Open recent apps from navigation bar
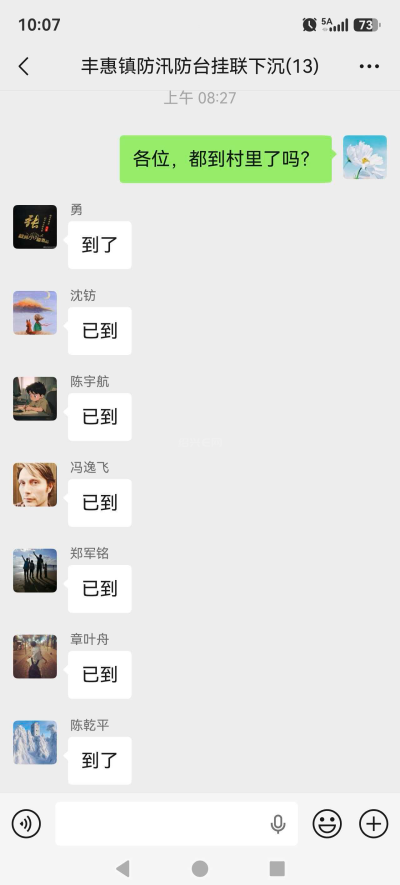This screenshot has width=400, height=885. [277, 868]
